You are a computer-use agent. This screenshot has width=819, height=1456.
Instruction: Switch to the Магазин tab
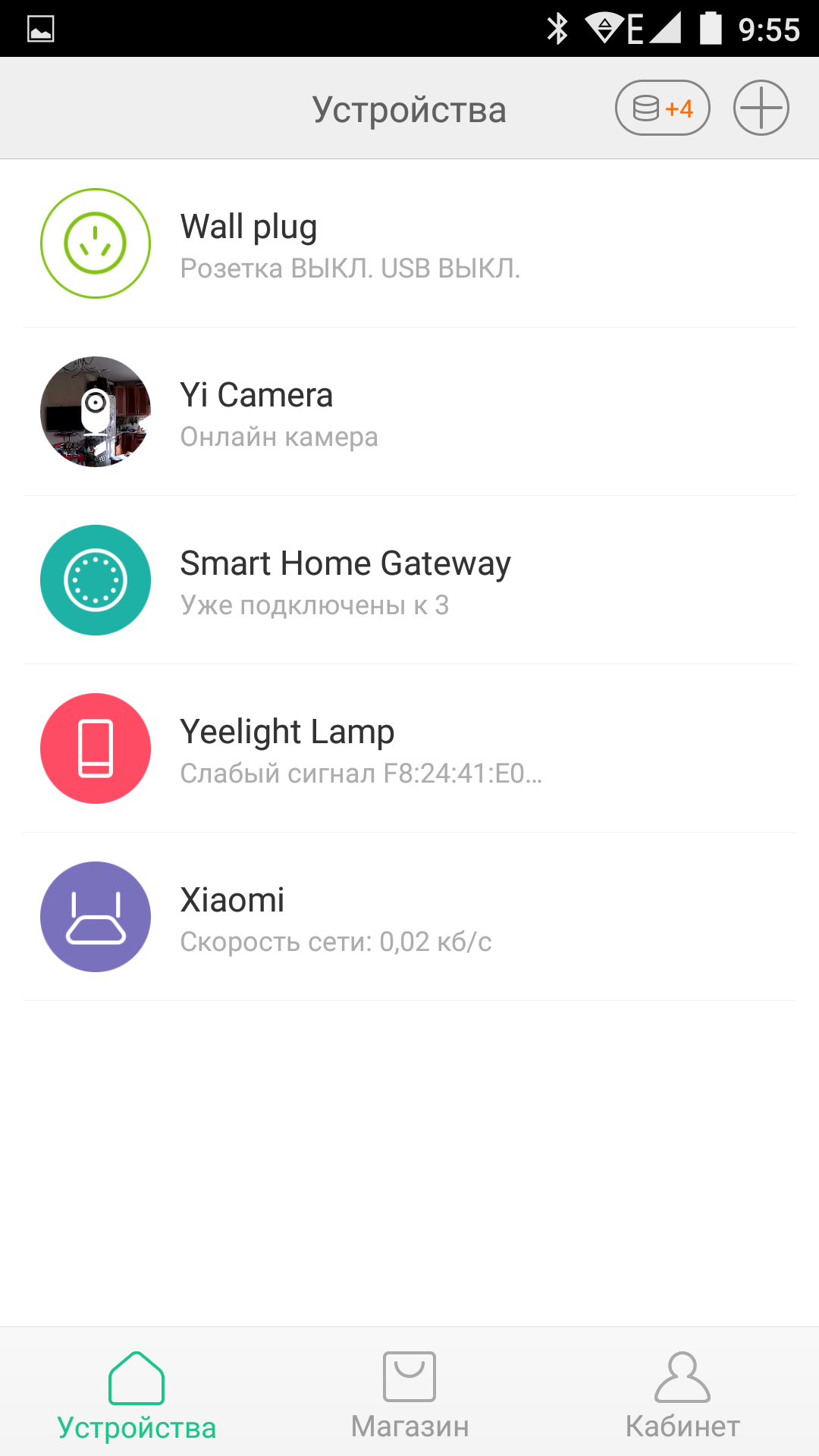409,1394
